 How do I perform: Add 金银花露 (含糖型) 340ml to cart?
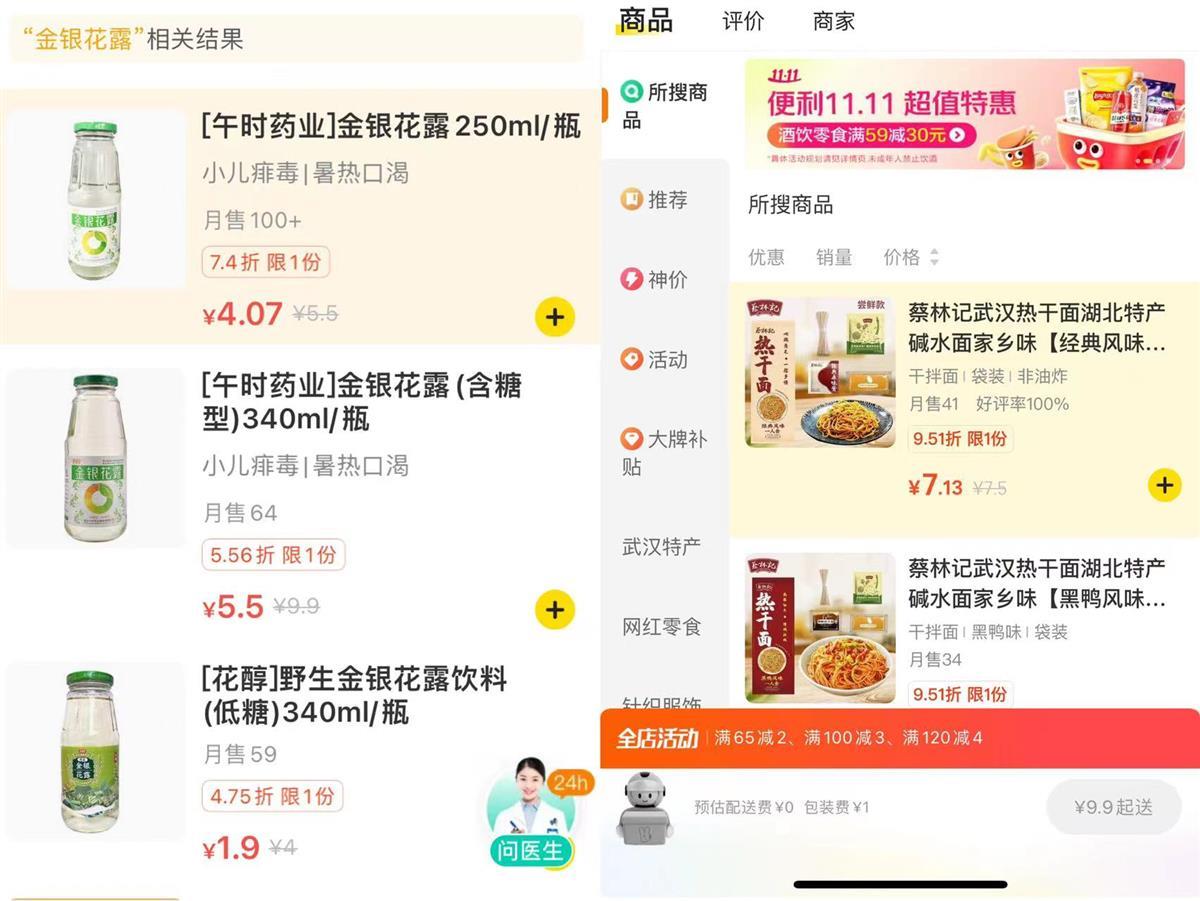click(554, 610)
